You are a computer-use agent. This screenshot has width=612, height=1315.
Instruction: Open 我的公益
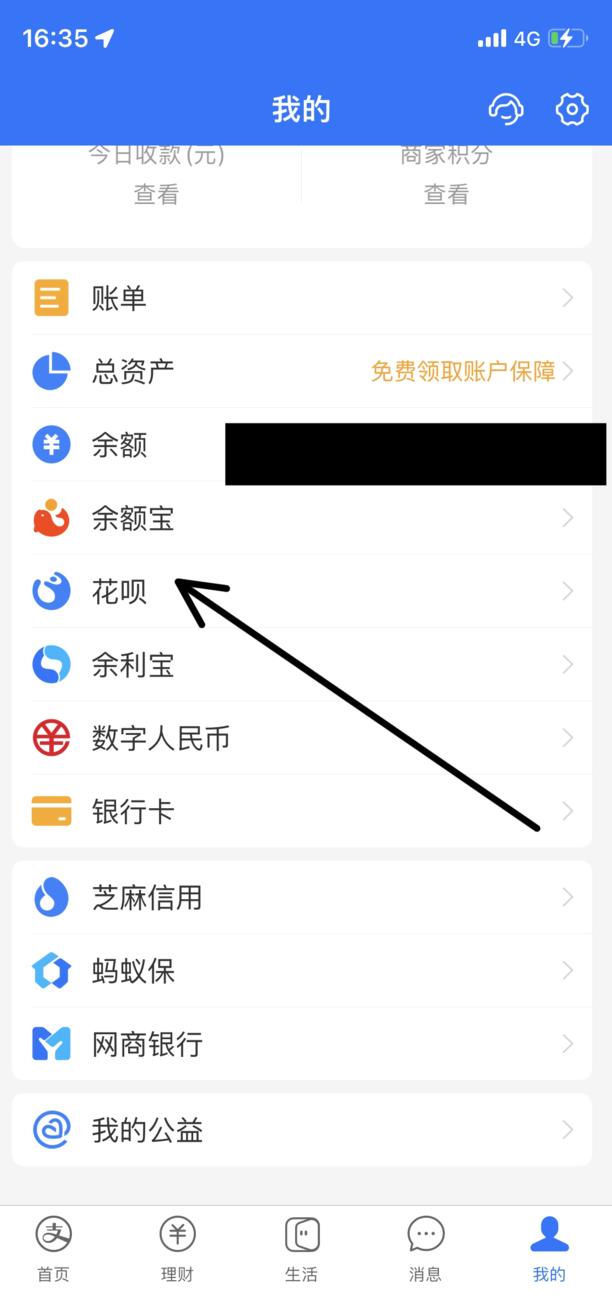[300, 1130]
